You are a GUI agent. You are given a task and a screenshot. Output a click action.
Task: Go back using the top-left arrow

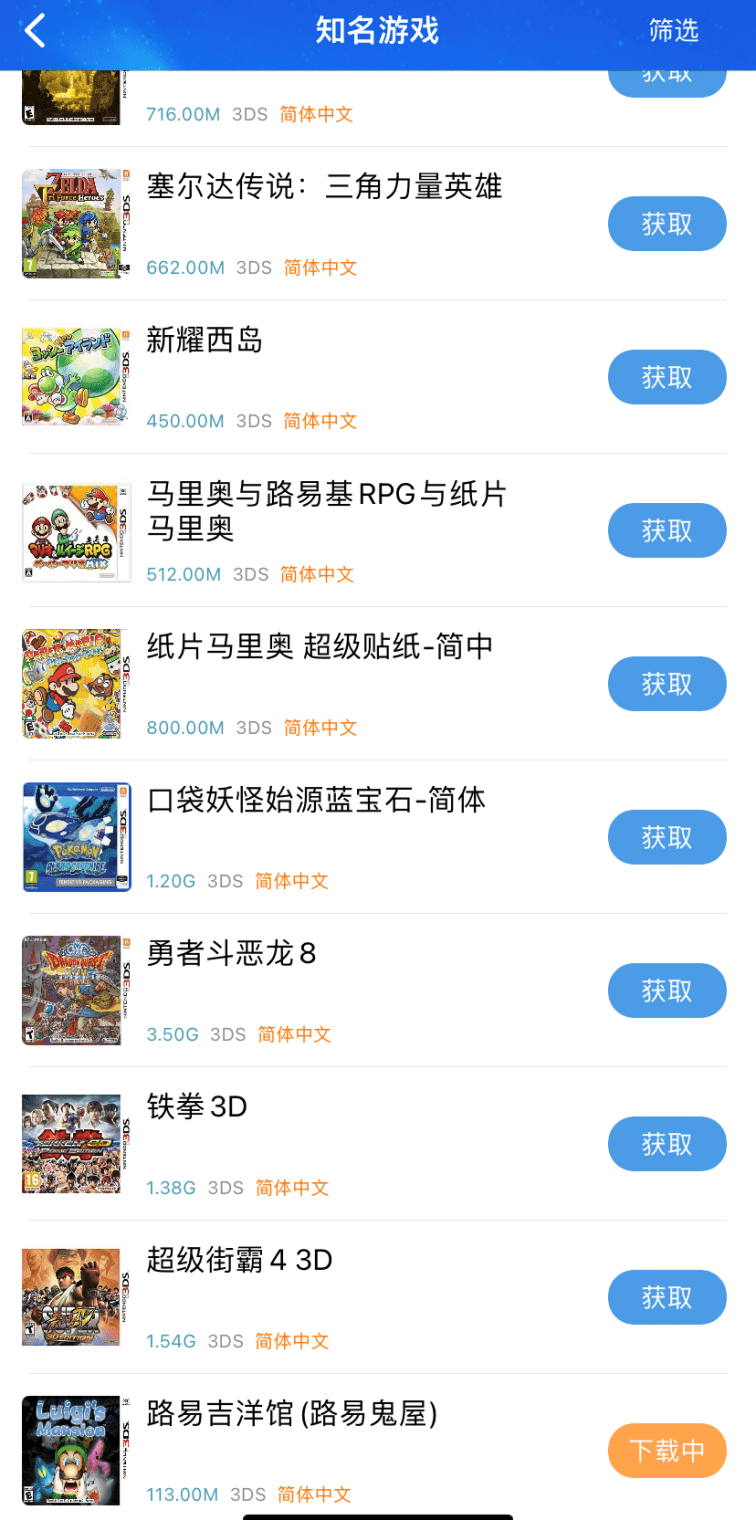point(35,30)
